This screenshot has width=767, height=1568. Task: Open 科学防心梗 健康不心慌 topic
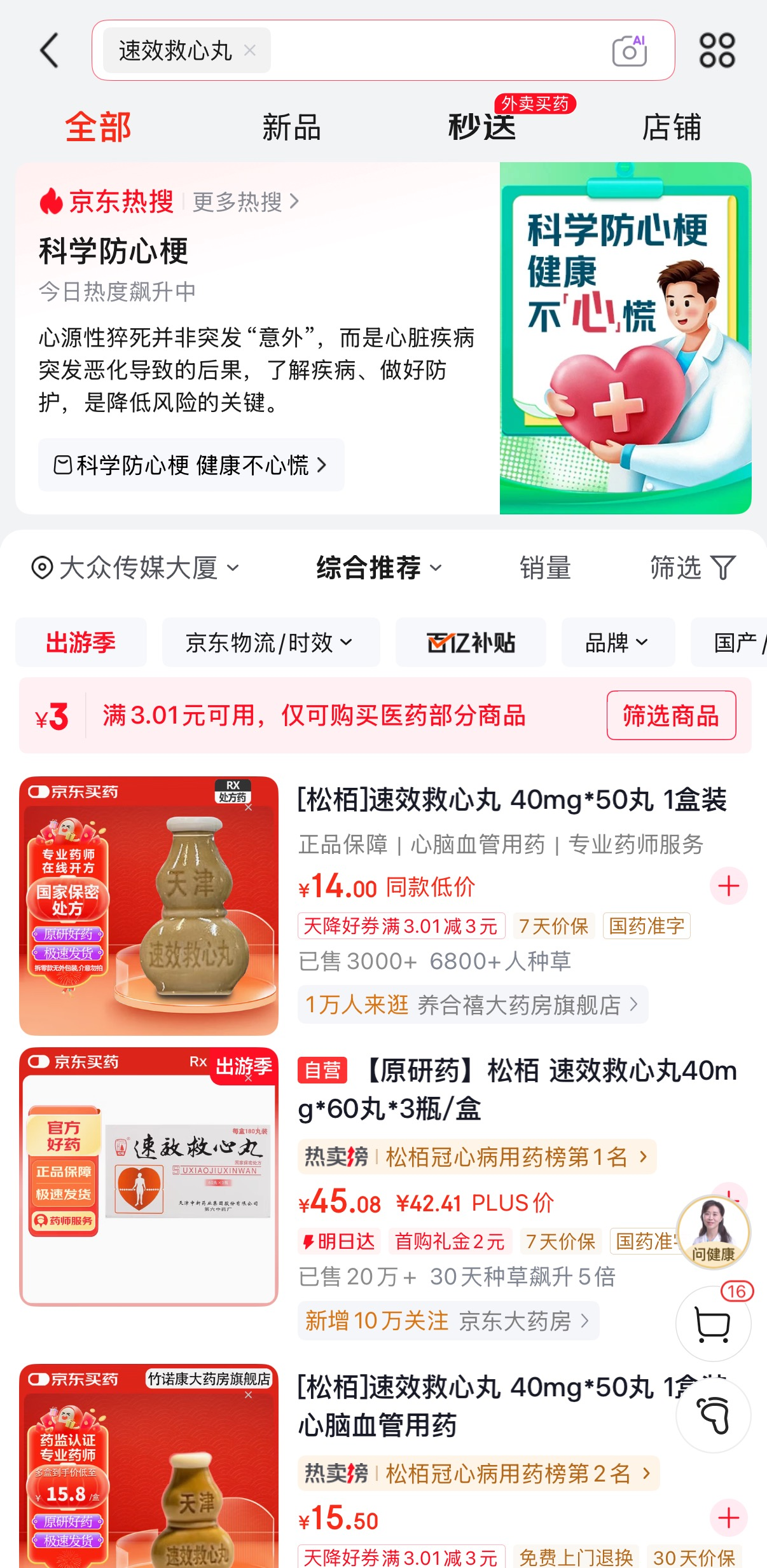191,465
